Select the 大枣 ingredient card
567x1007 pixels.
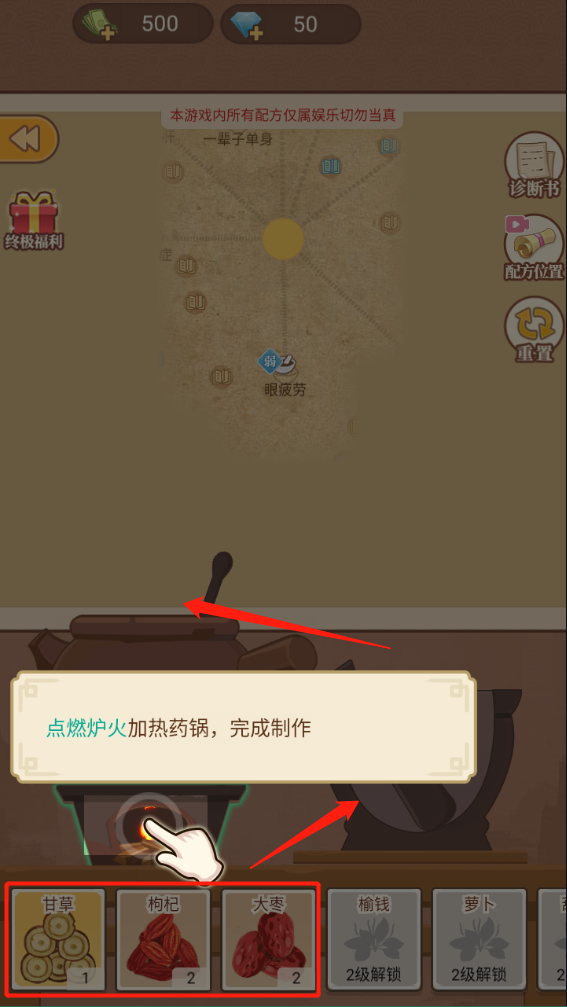tap(268, 940)
